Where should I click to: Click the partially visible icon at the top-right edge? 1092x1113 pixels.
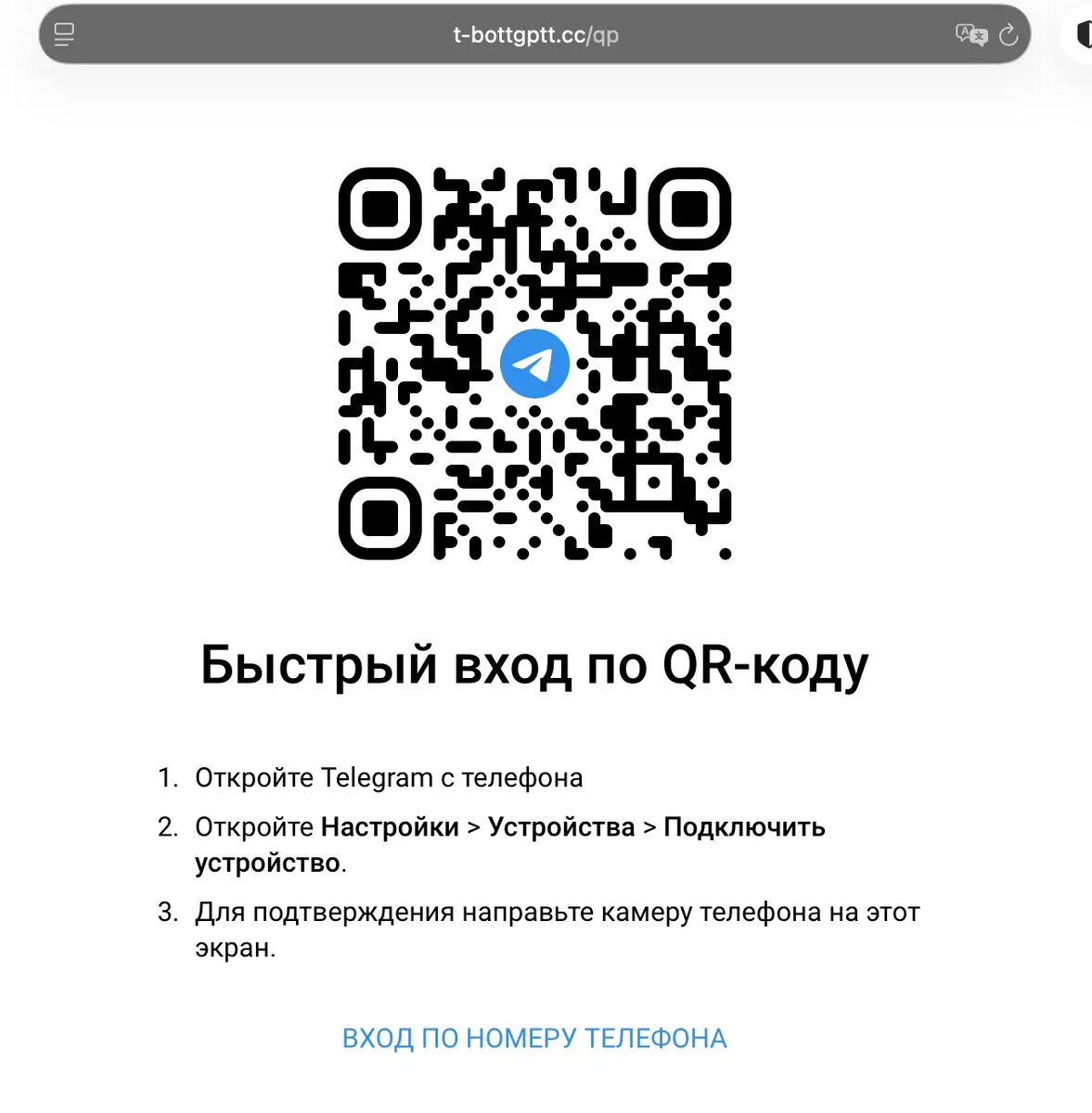(x=1084, y=34)
